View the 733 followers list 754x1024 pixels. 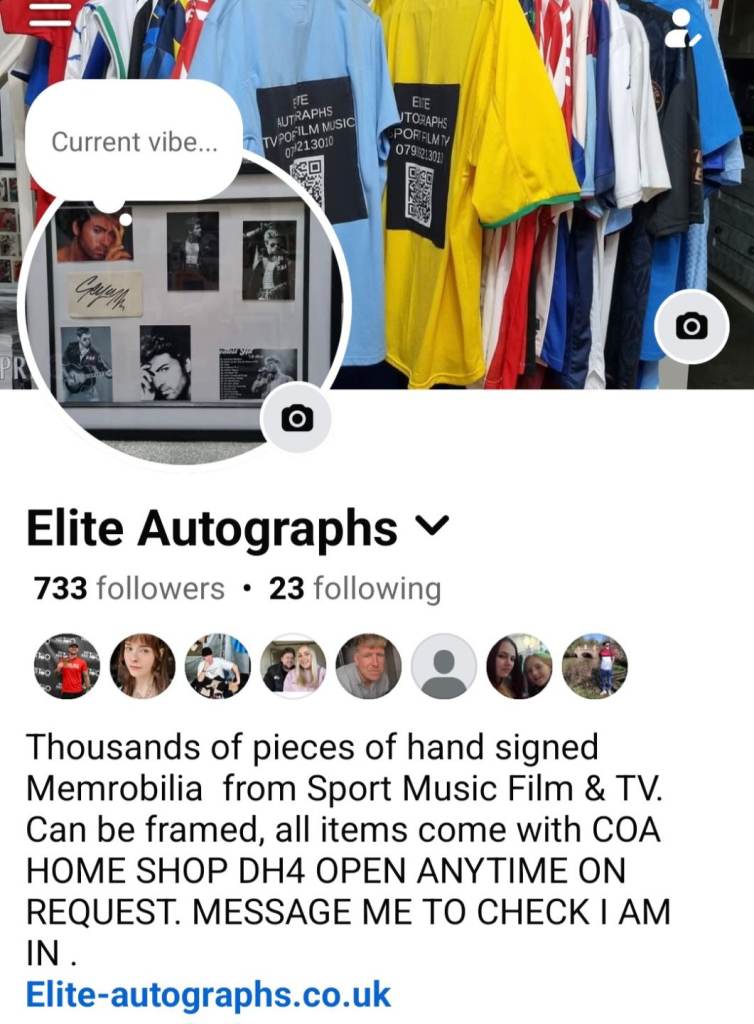click(129, 589)
